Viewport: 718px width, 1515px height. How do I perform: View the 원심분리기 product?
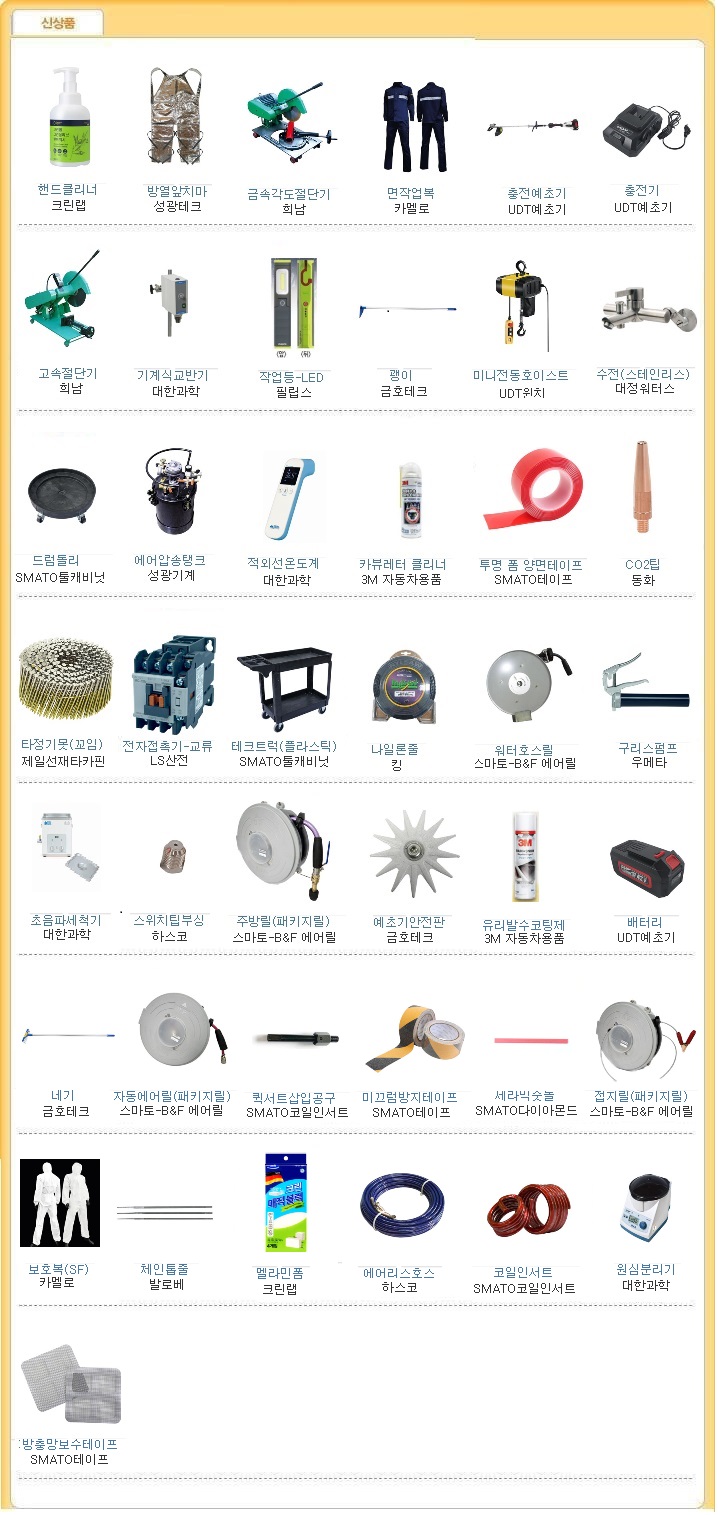[645, 1270]
